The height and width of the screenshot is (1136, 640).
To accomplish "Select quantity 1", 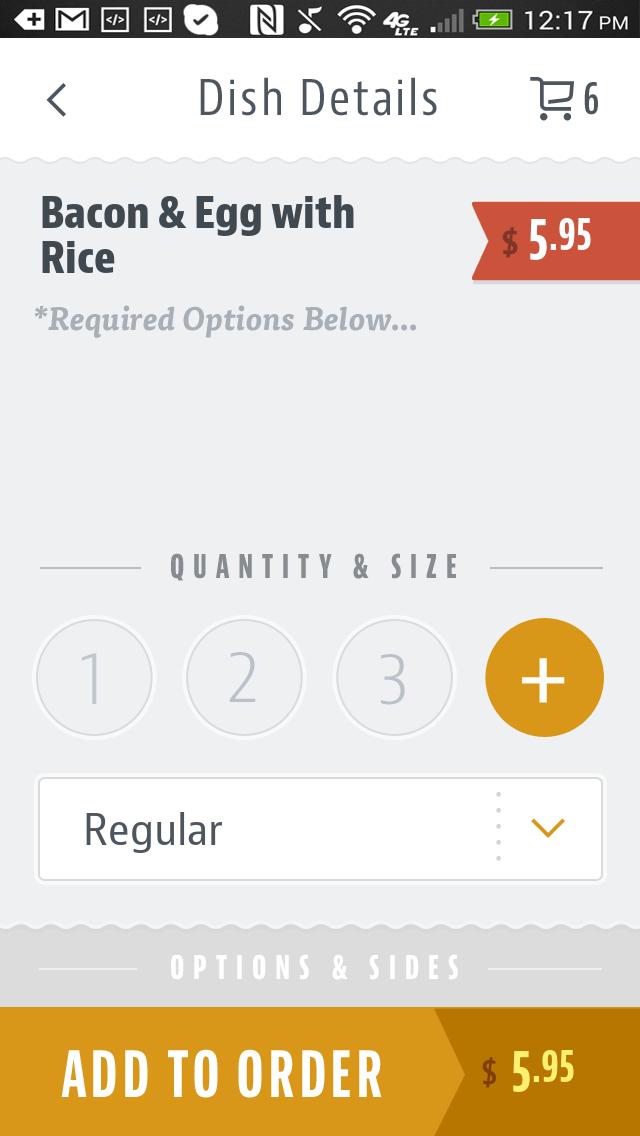I will 94,678.
